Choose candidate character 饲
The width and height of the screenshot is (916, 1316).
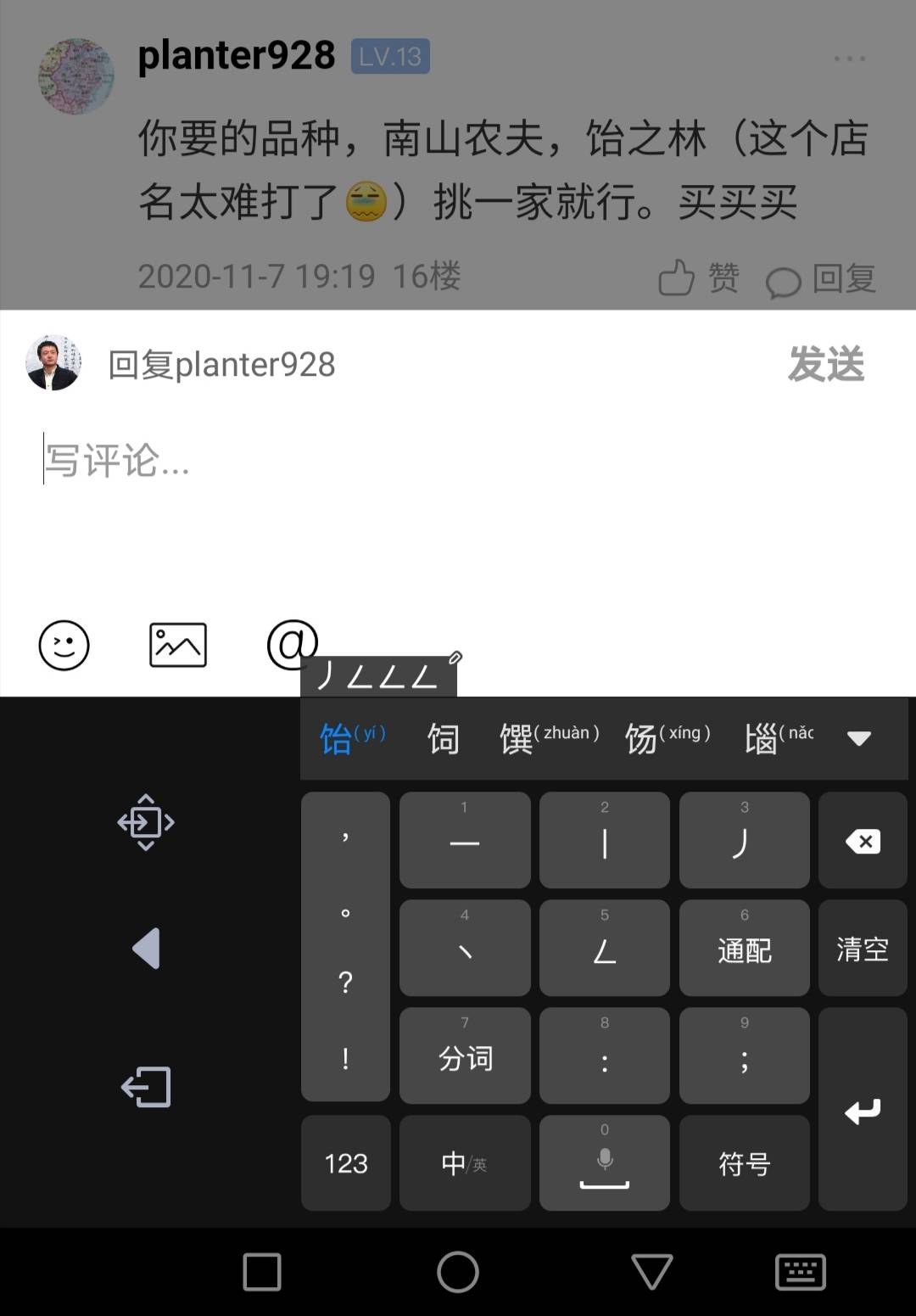point(443,739)
